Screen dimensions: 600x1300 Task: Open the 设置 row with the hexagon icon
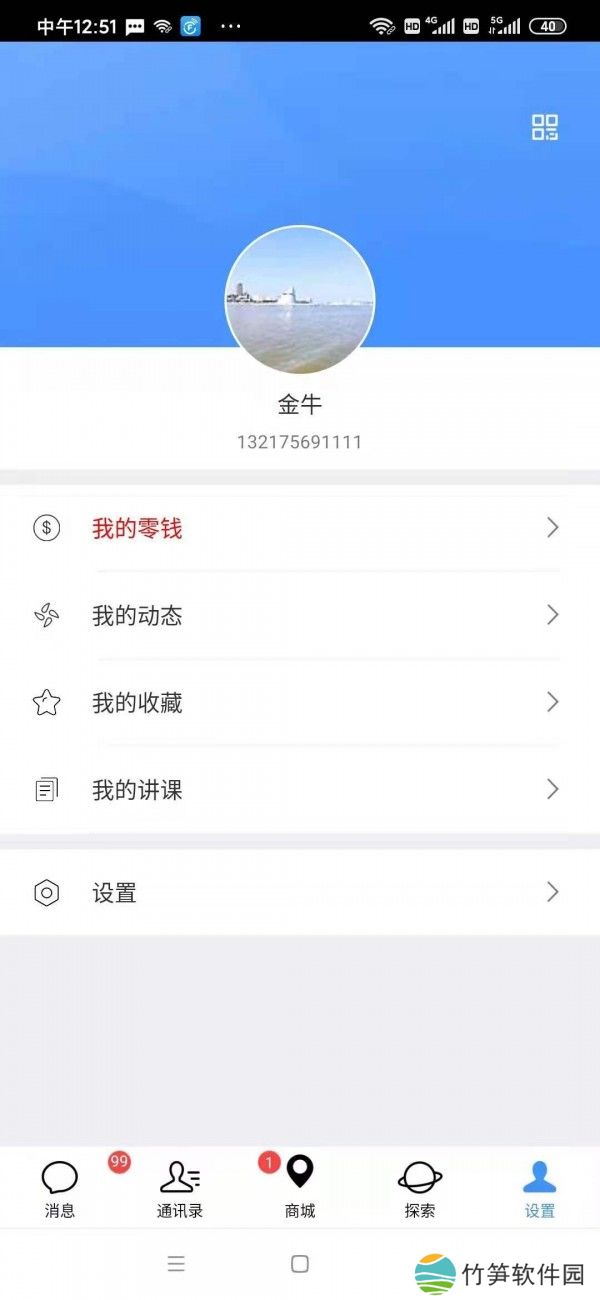300,892
